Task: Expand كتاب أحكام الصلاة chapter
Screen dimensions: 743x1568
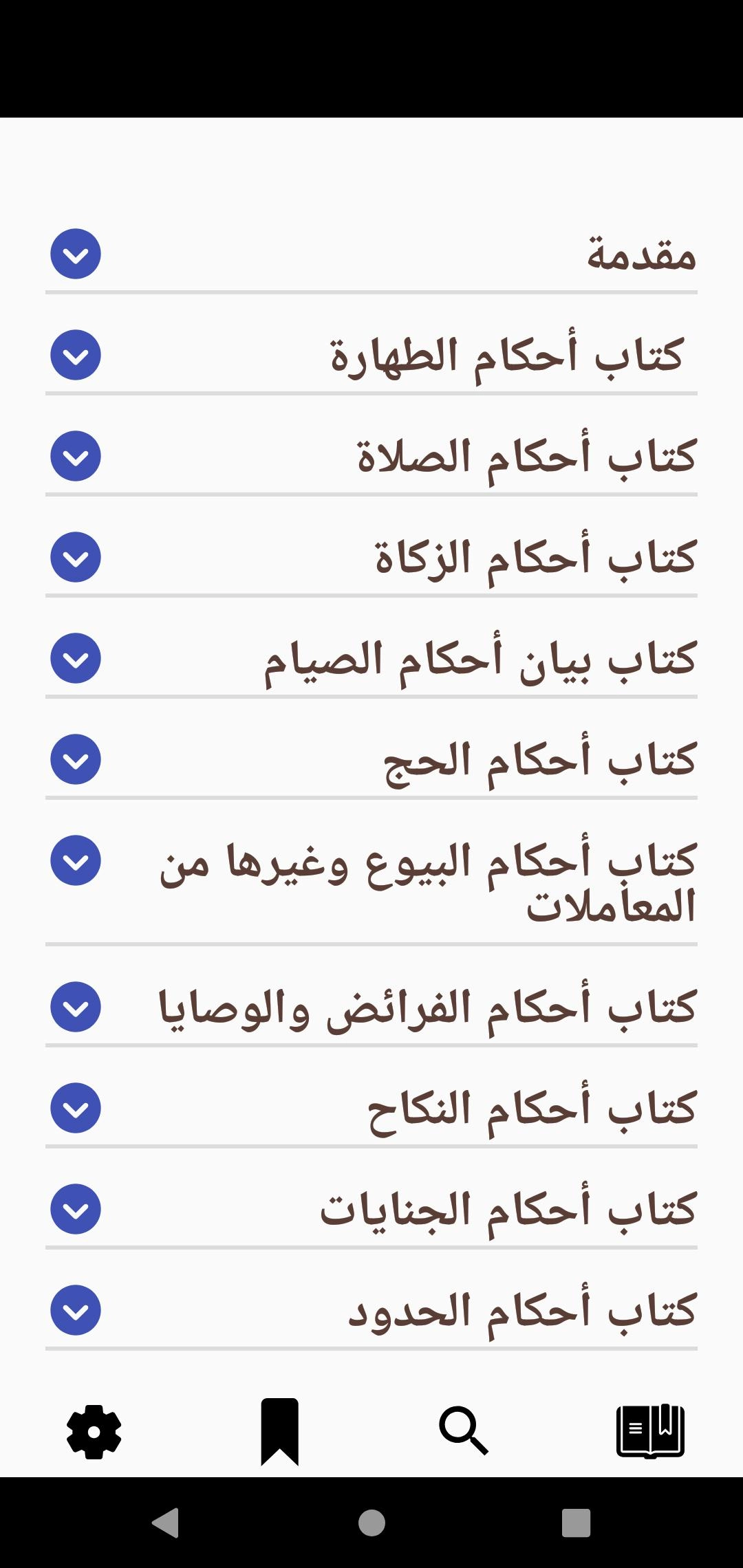Action: coord(76,456)
